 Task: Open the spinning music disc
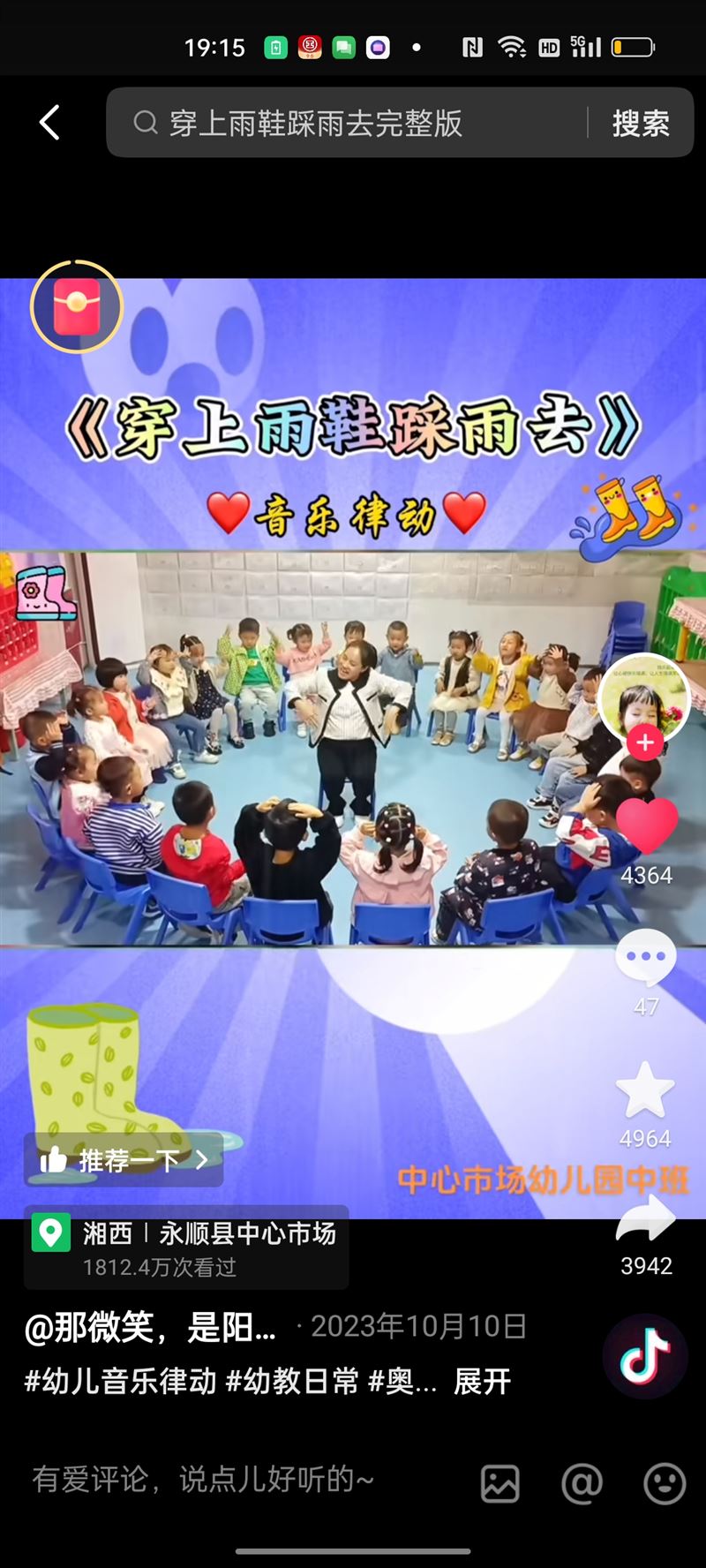(x=645, y=1357)
